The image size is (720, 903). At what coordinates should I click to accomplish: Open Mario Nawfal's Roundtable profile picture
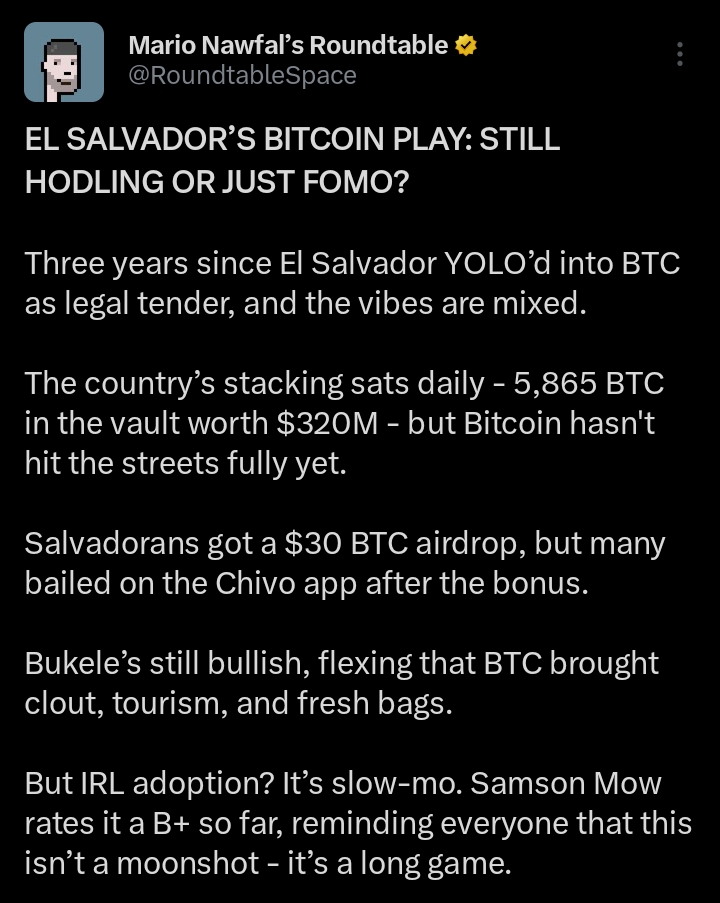coord(64,62)
